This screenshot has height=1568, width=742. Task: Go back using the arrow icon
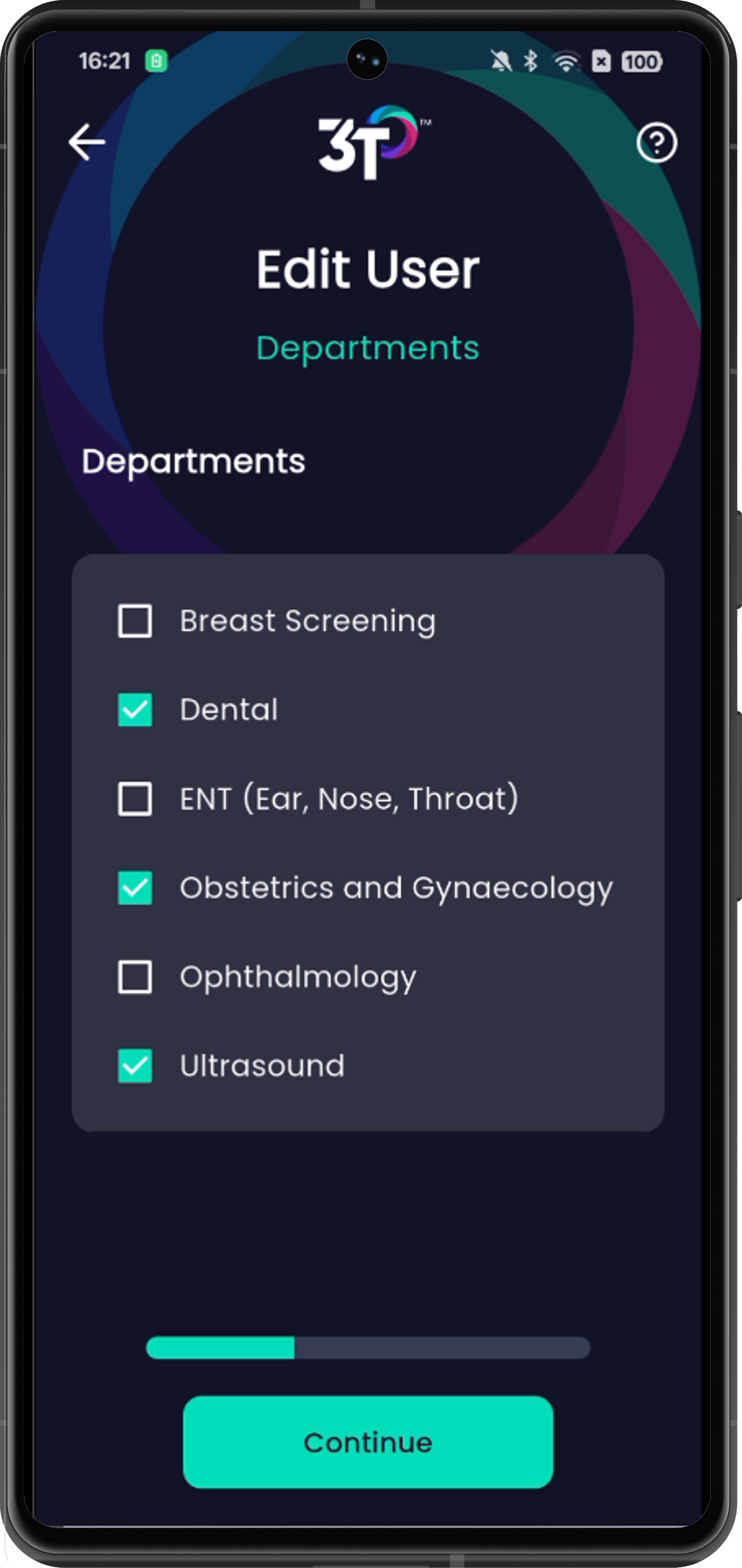click(87, 141)
